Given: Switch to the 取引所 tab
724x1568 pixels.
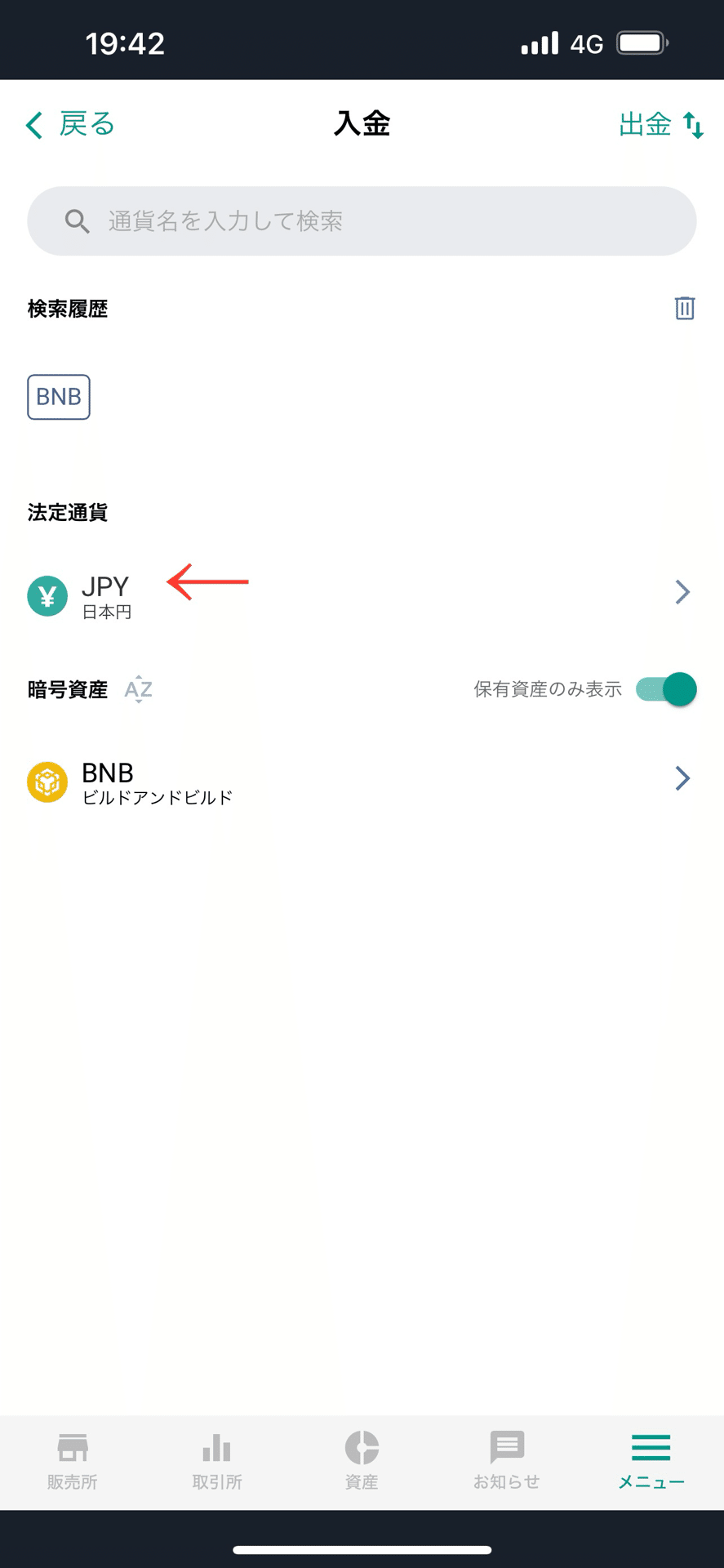Looking at the screenshot, I should 216,1461.
